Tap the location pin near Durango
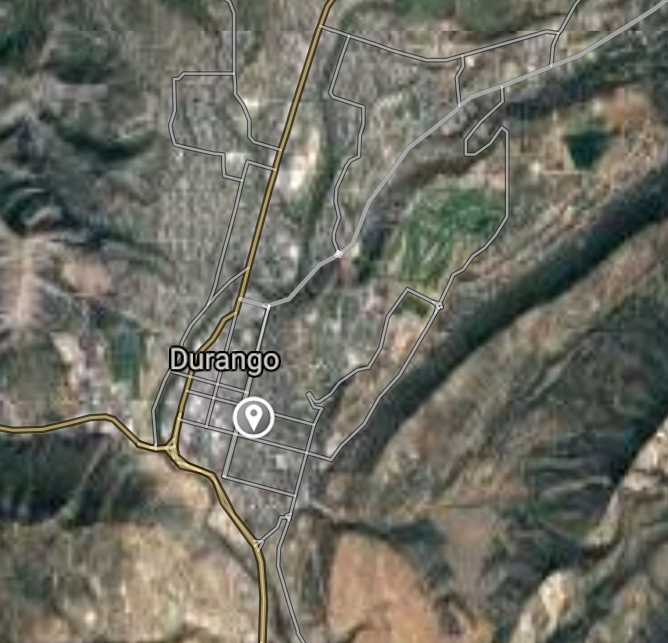The width and height of the screenshot is (668, 643). 255,416
